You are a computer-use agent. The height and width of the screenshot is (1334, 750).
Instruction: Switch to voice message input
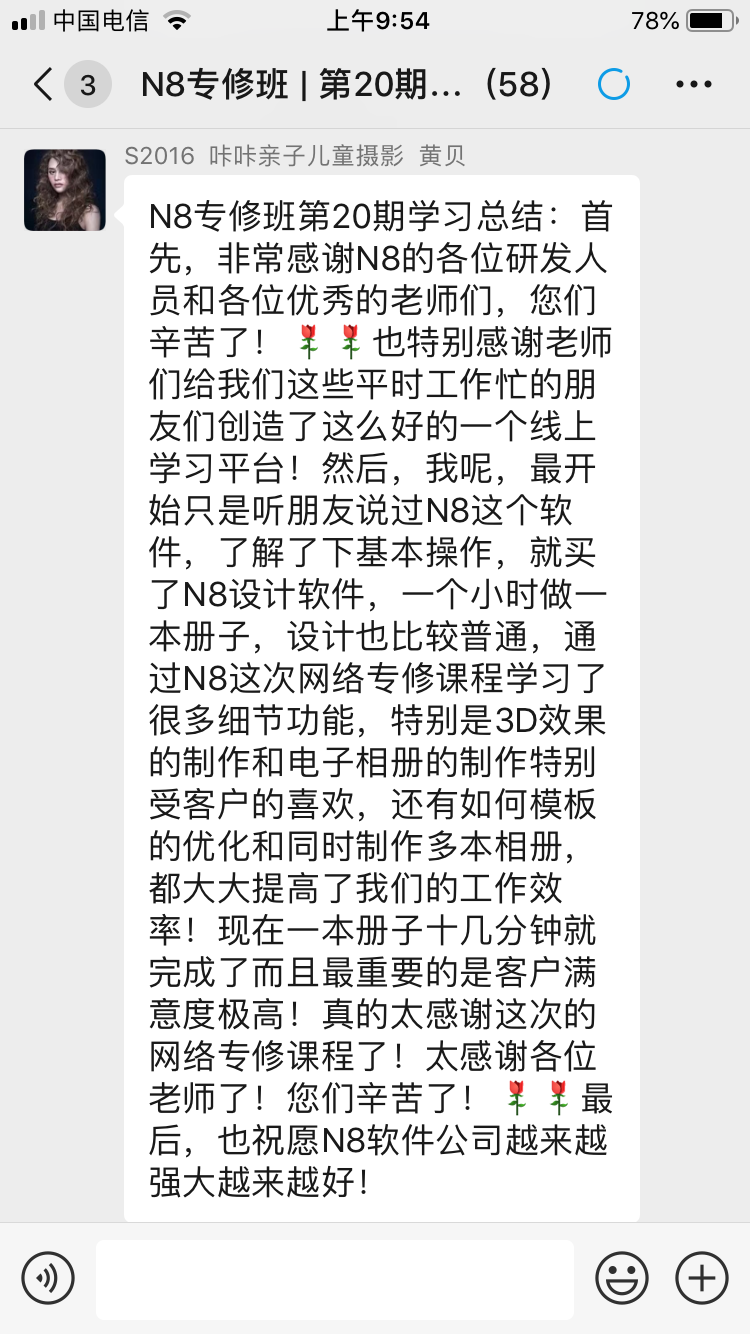48,1278
